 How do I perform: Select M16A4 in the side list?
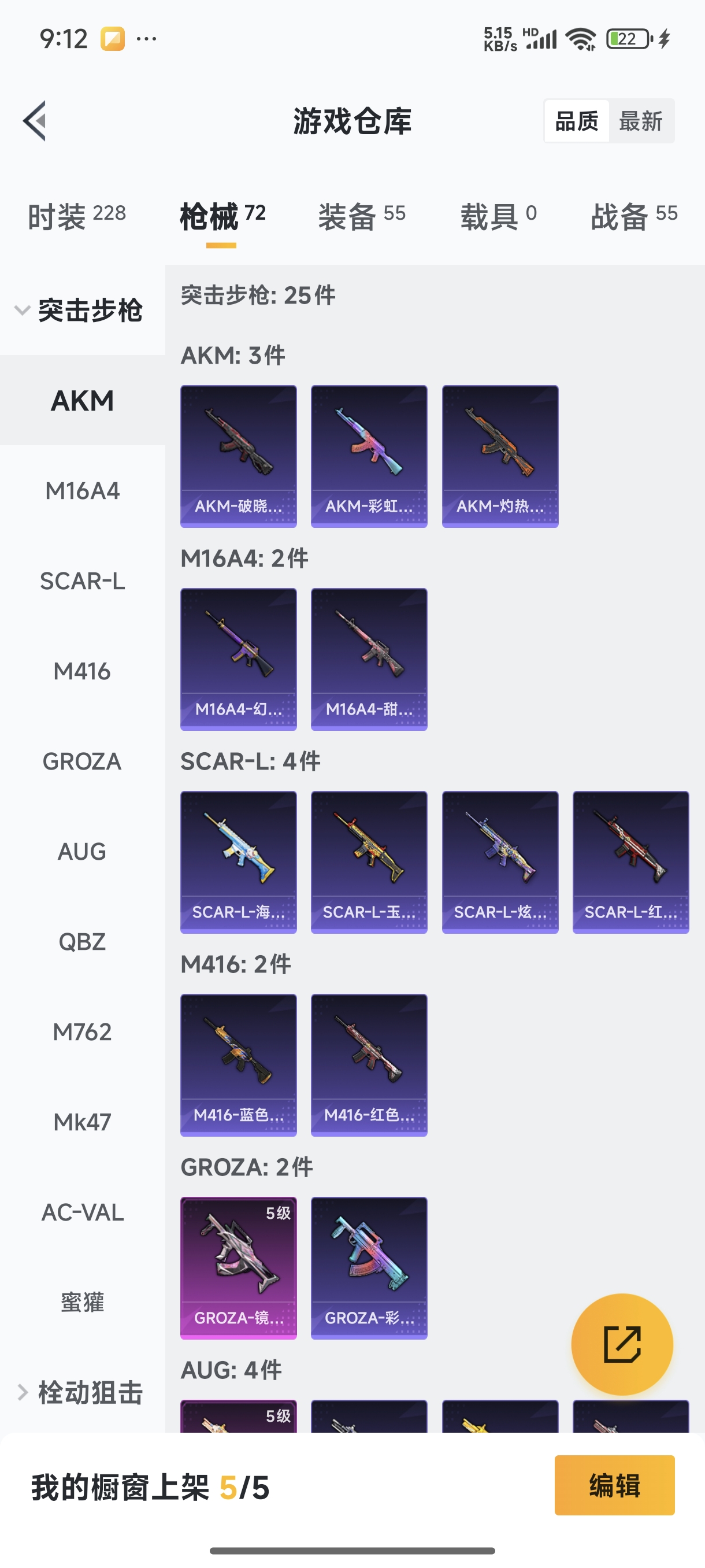click(82, 491)
